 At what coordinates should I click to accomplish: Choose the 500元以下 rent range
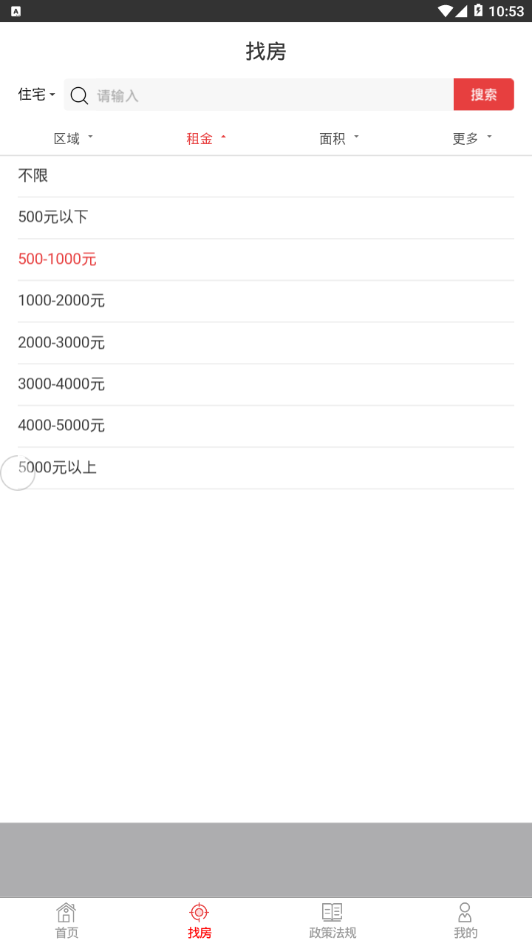[x=266, y=218]
